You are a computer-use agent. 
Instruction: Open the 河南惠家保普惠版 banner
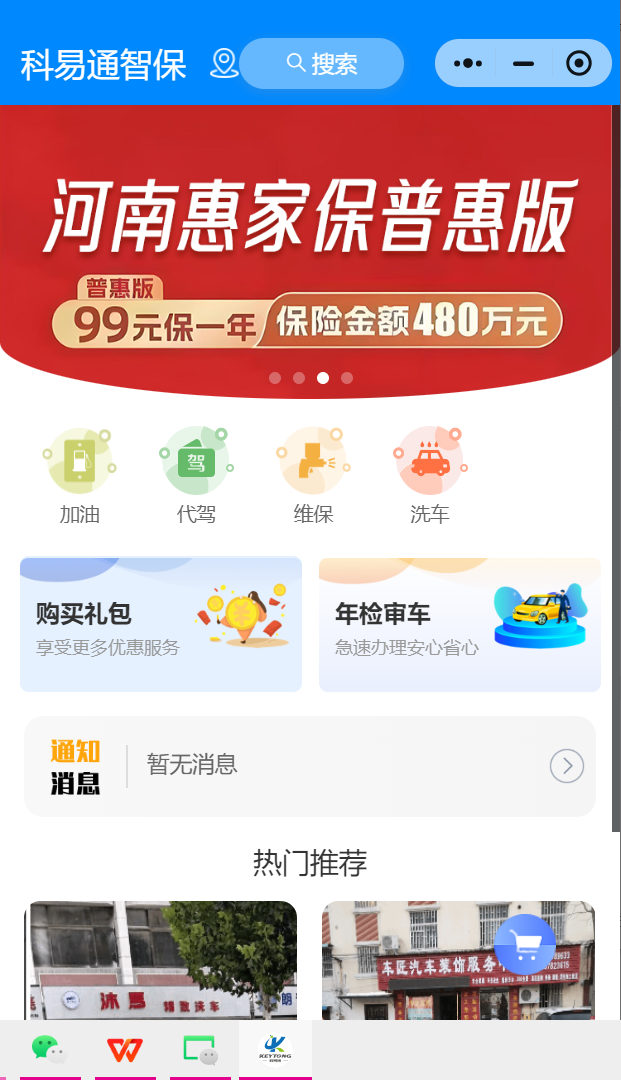(310, 250)
